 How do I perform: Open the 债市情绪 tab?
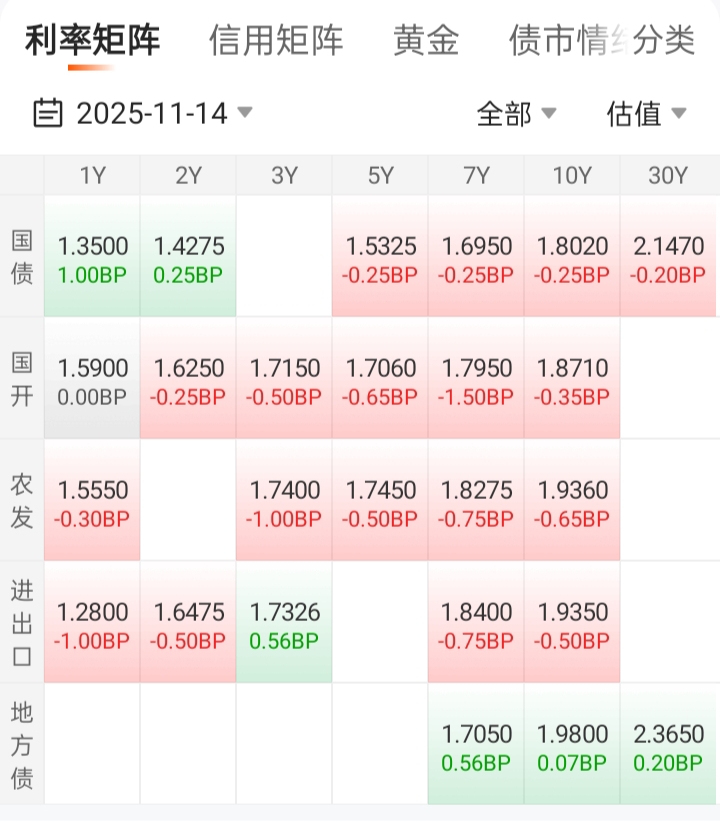(x=565, y=41)
